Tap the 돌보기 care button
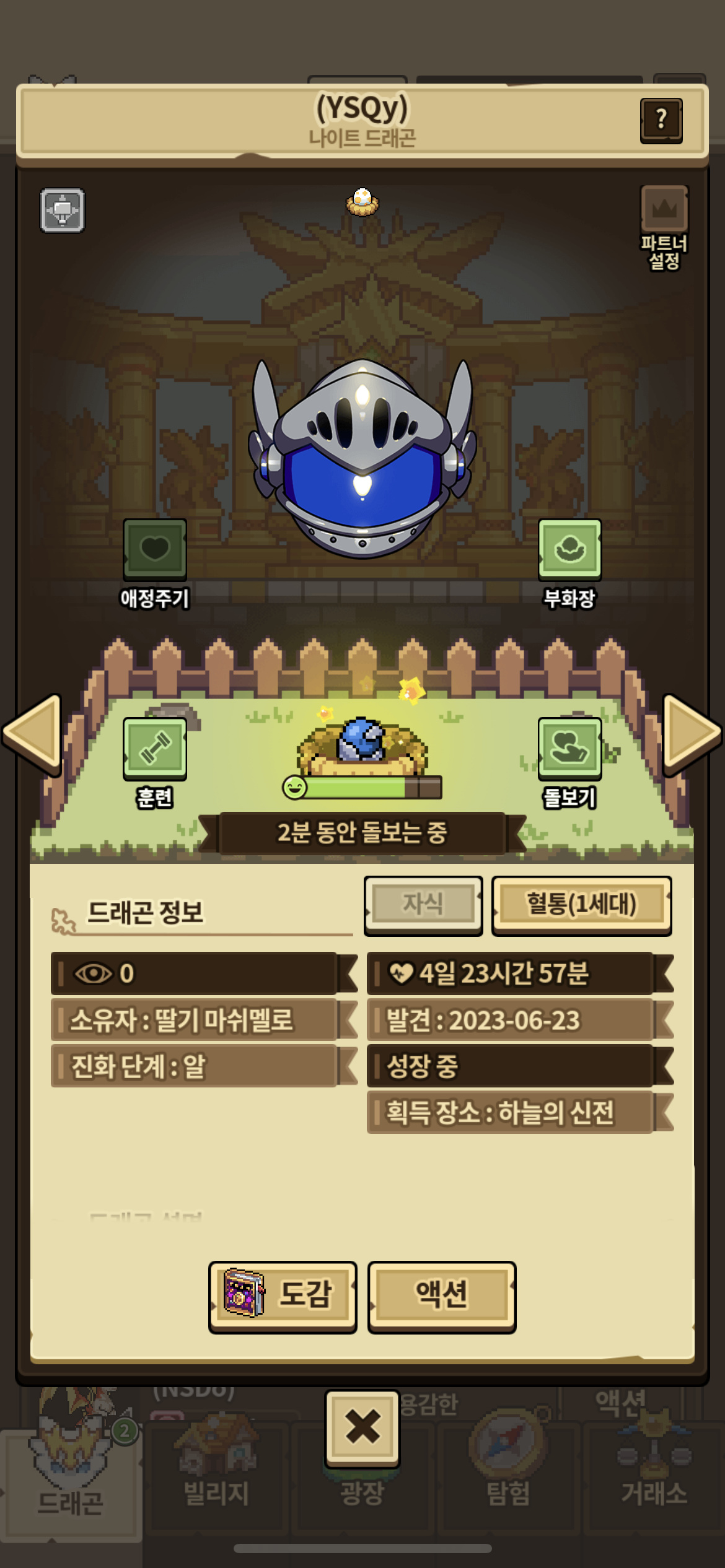Screen dimensions: 725x1568 (569, 747)
